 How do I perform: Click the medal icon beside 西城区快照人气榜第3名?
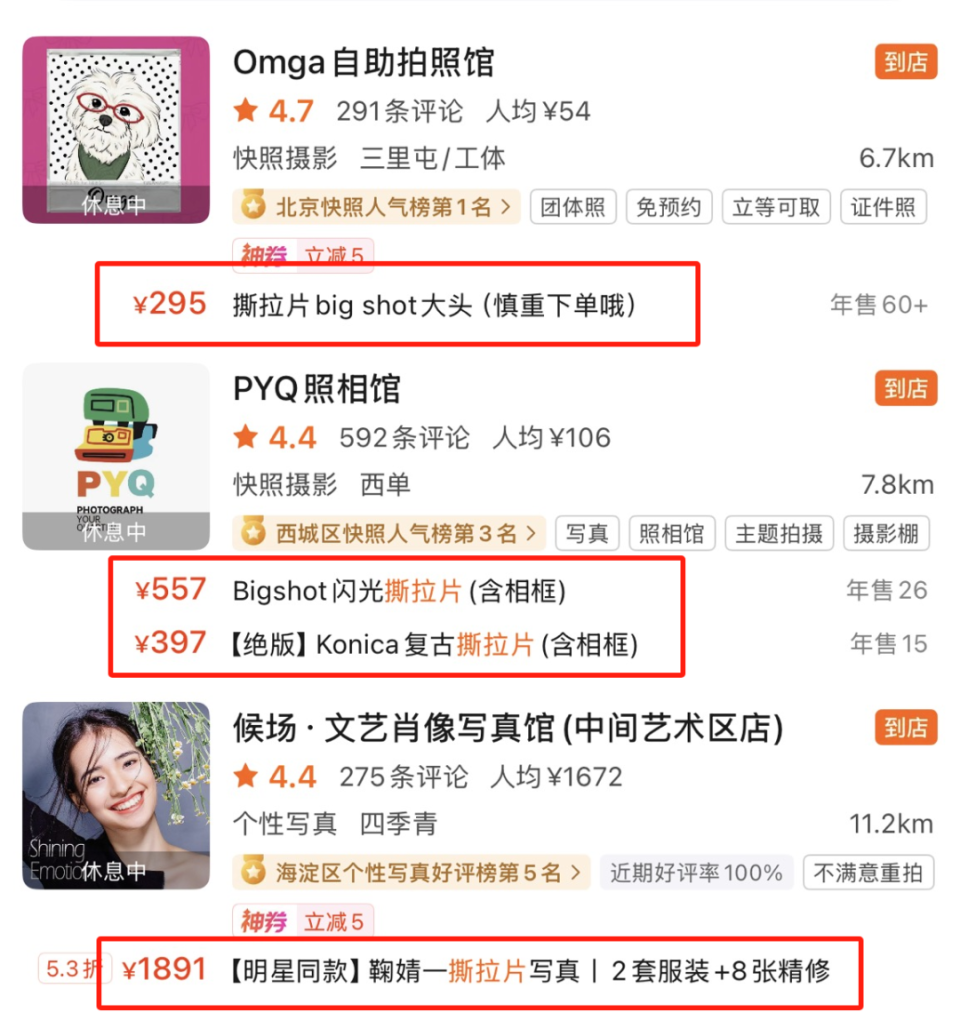[253, 533]
